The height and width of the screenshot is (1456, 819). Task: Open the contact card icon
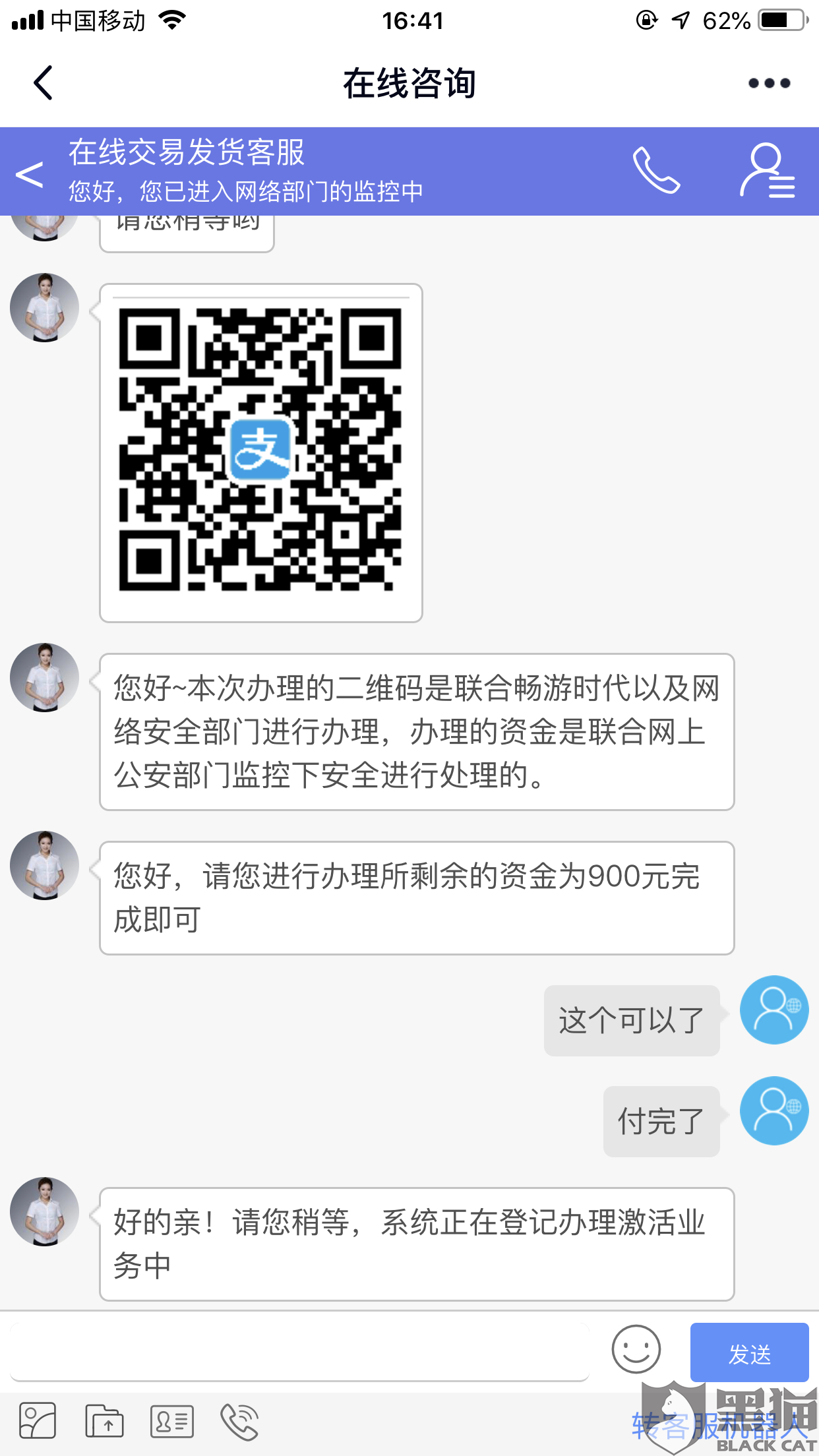pos(172,1421)
